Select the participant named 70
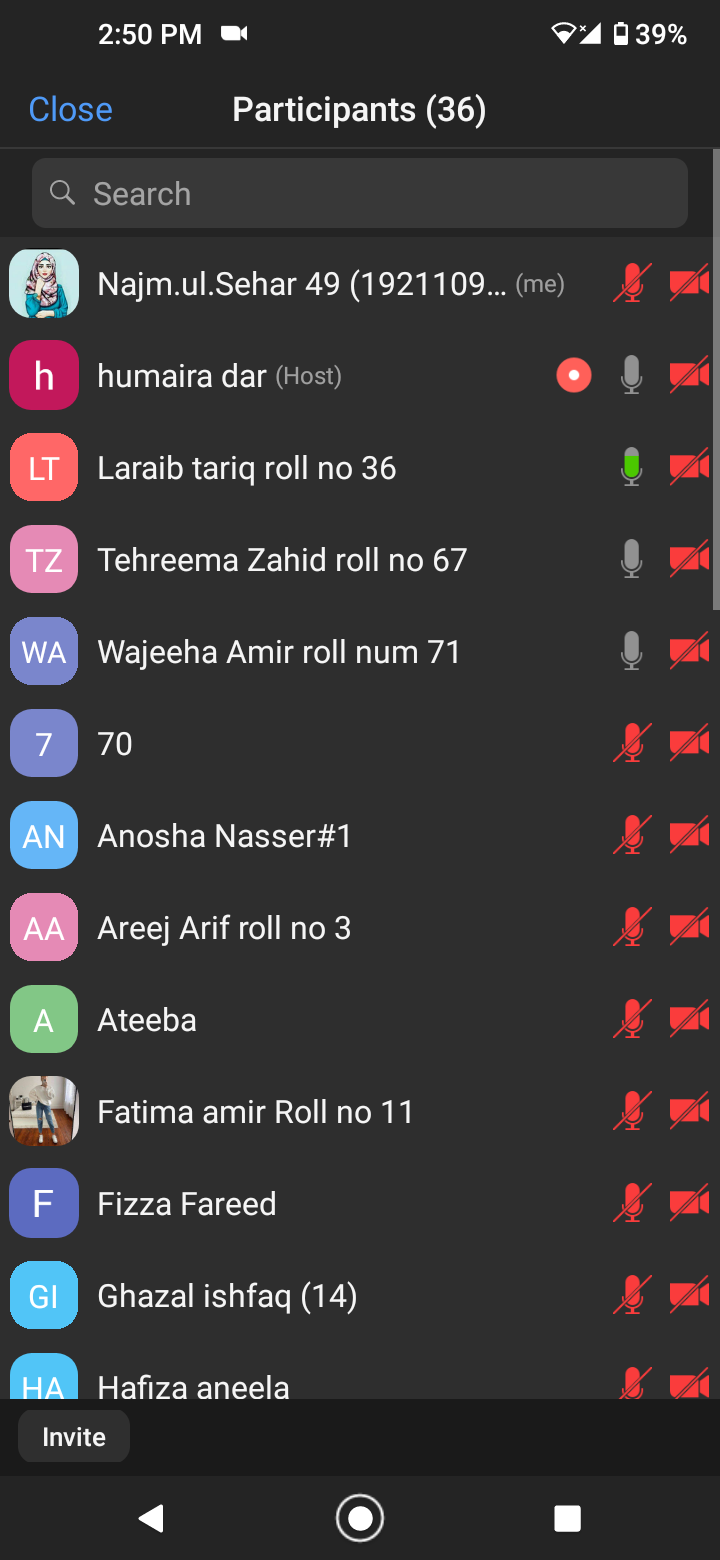 (360, 744)
